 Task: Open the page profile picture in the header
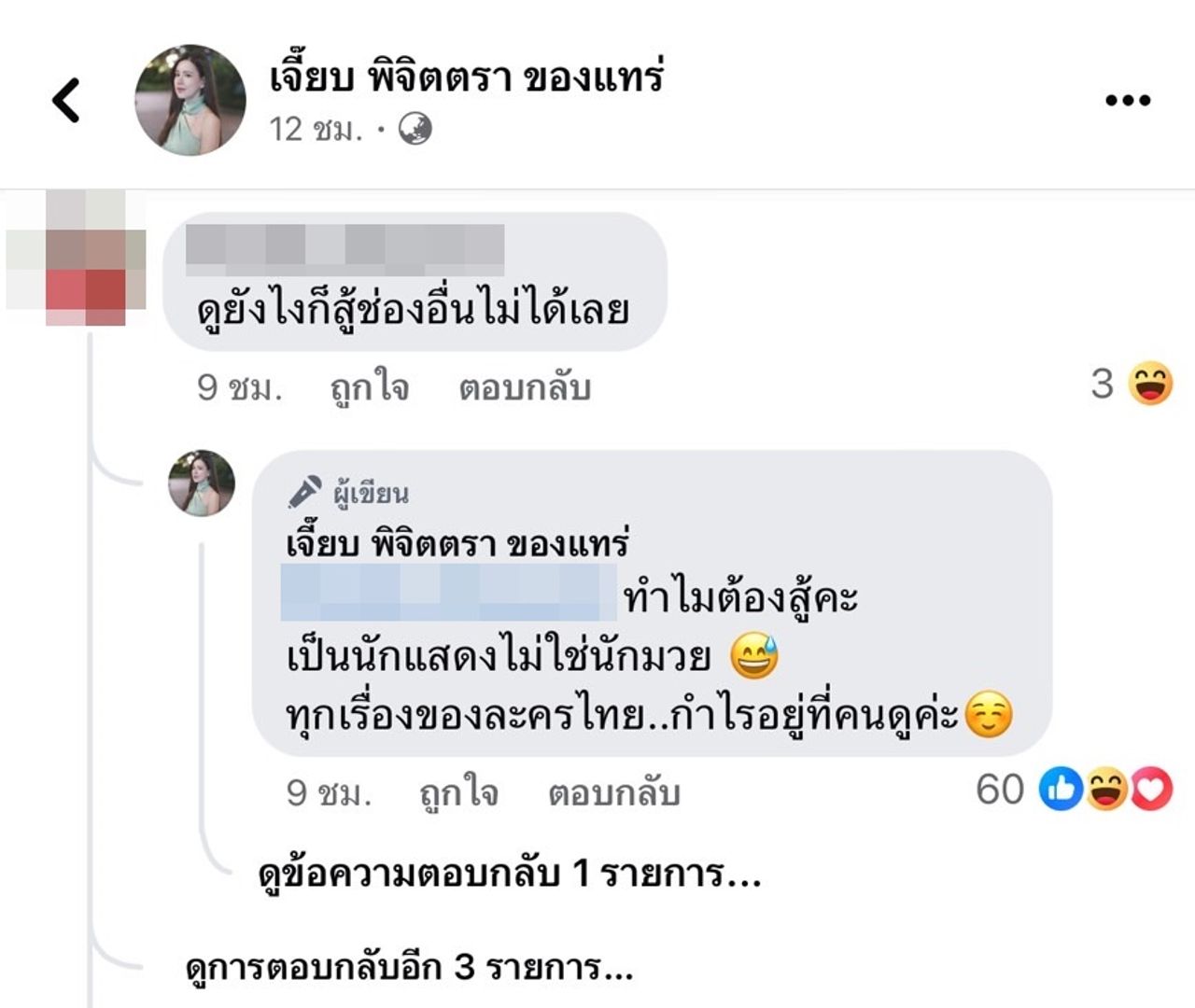pyautogui.click(x=190, y=100)
